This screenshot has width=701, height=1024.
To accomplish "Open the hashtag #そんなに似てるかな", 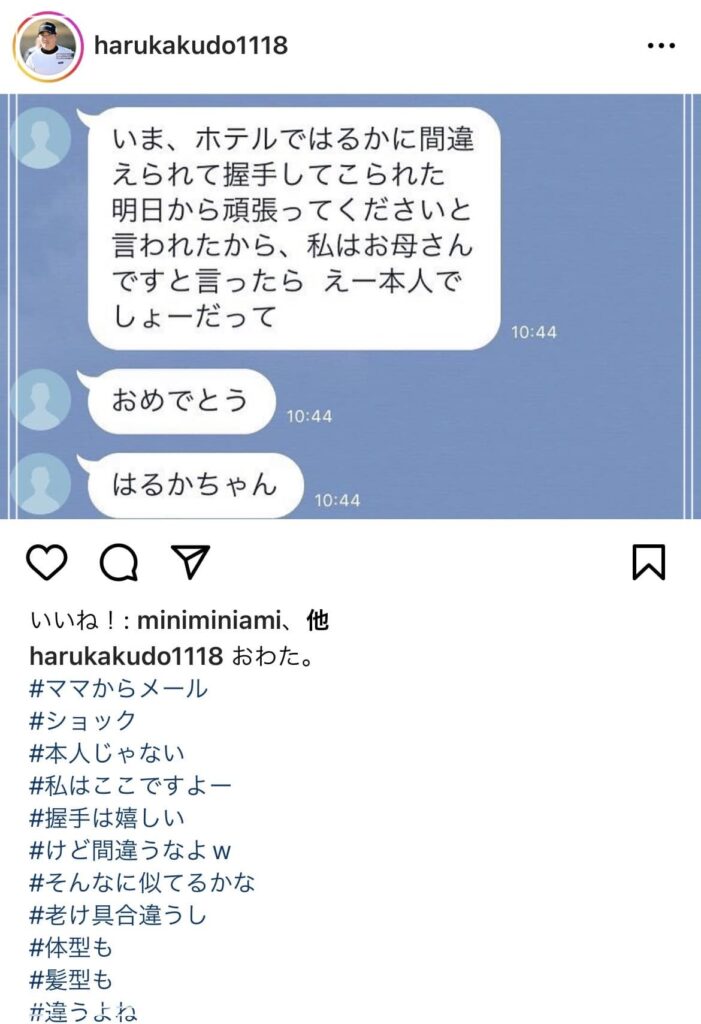I will (143, 883).
